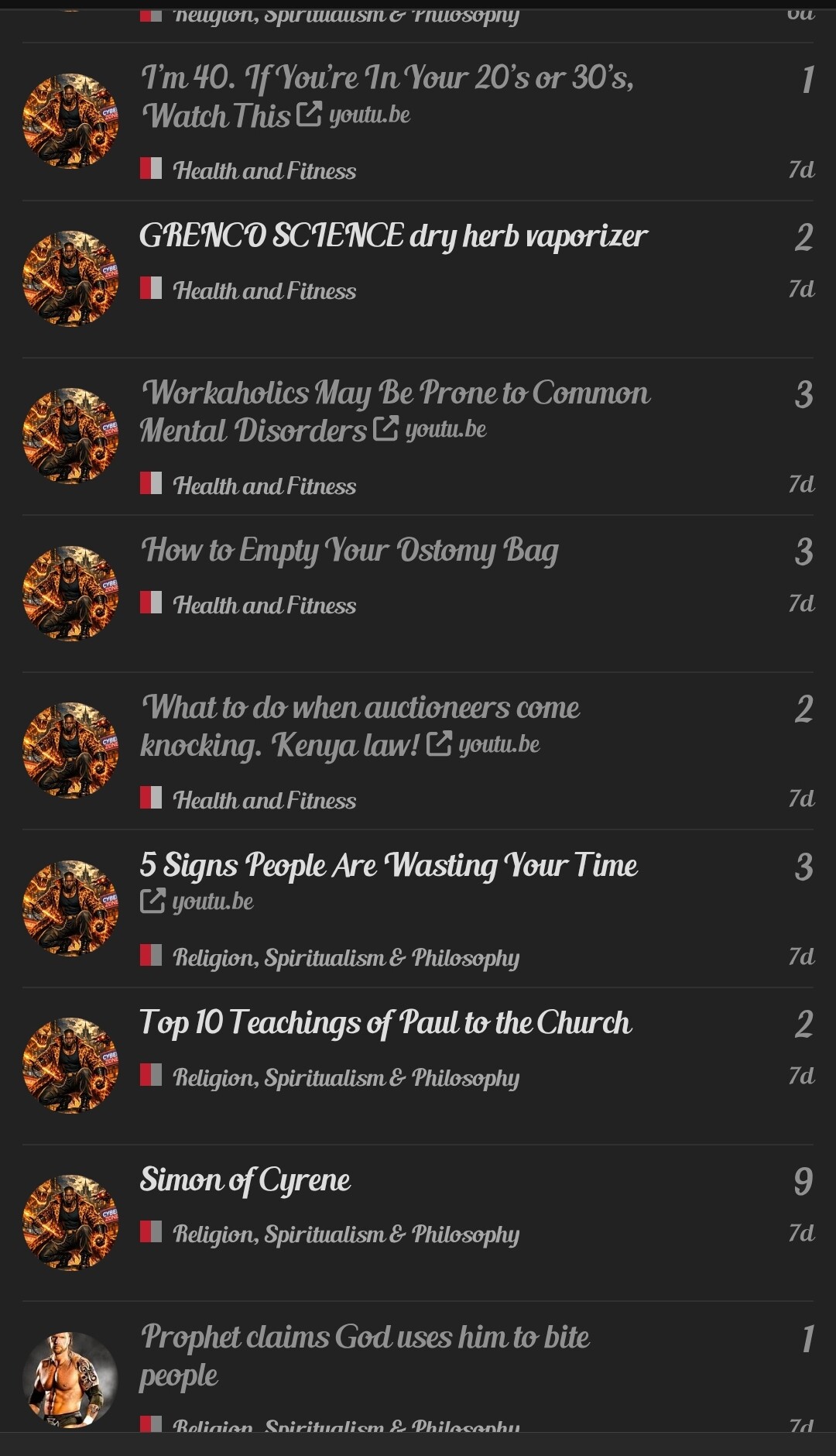The width and height of the screenshot is (836, 1456).
Task: Open youtu.be link under '5 Signs People' topic
Action: click(x=211, y=902)
